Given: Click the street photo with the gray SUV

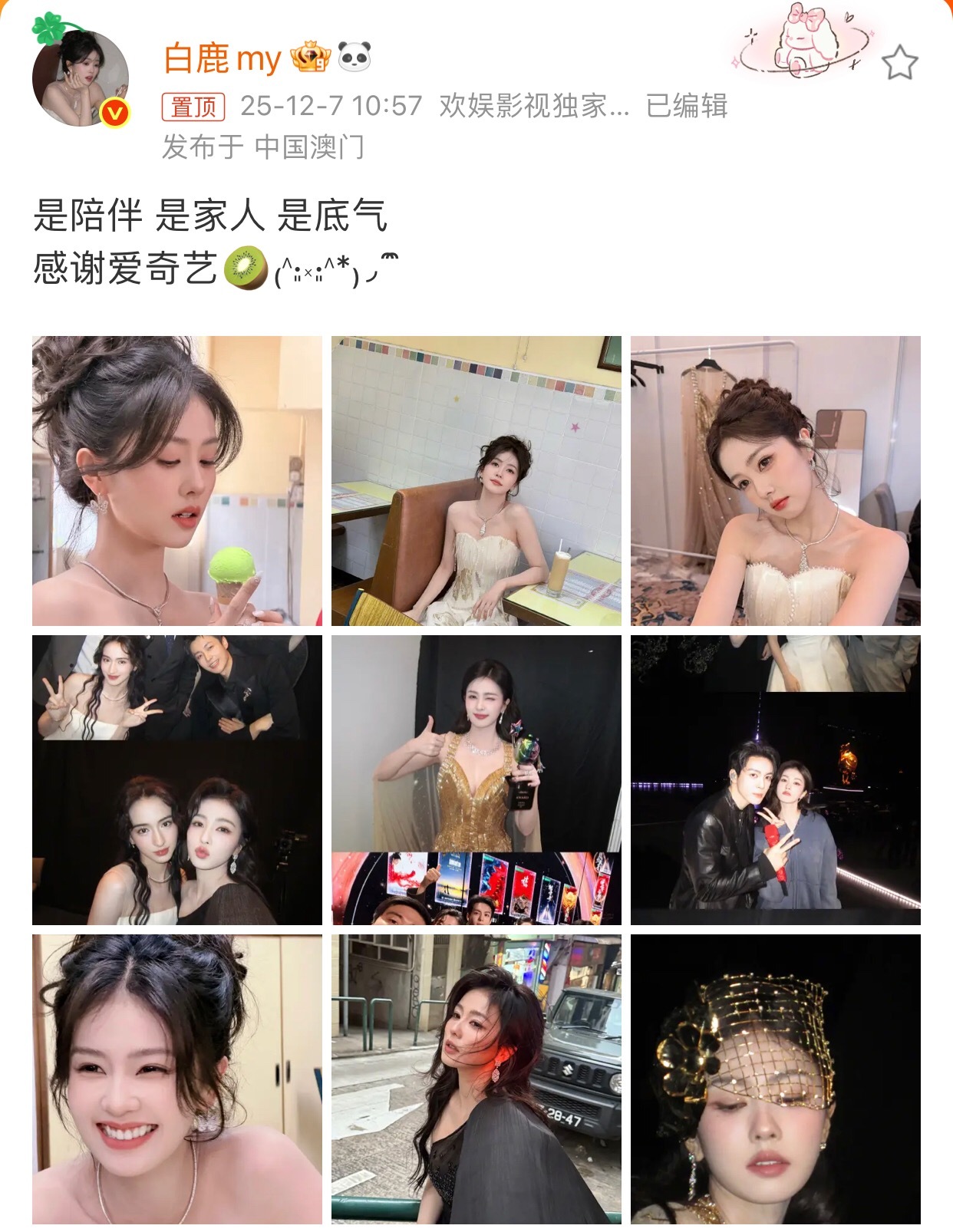Looking at the screenshot, I should coord(476,1082).
